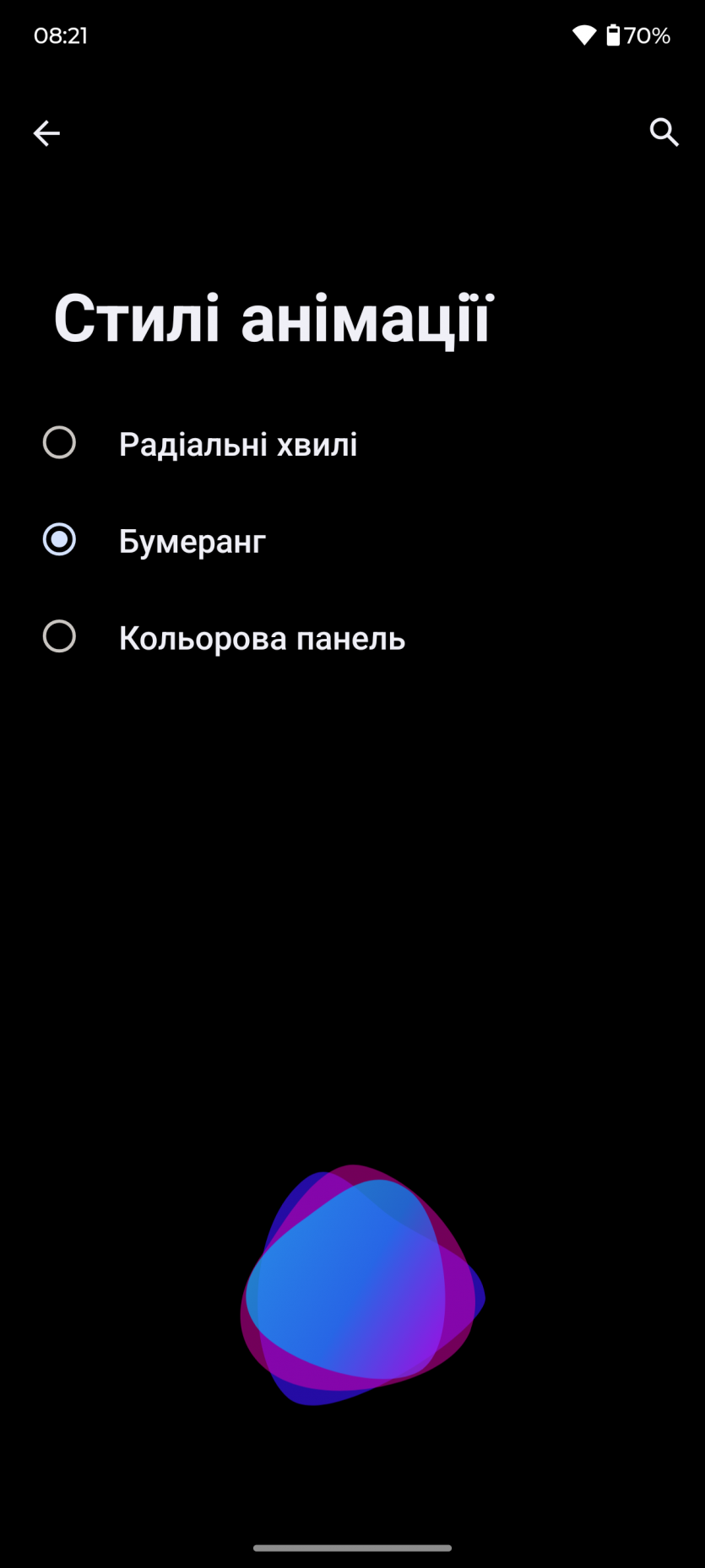705x1568 pixels.
Task: Select Радіальні хвилі animation style
Action: point(60,443)
